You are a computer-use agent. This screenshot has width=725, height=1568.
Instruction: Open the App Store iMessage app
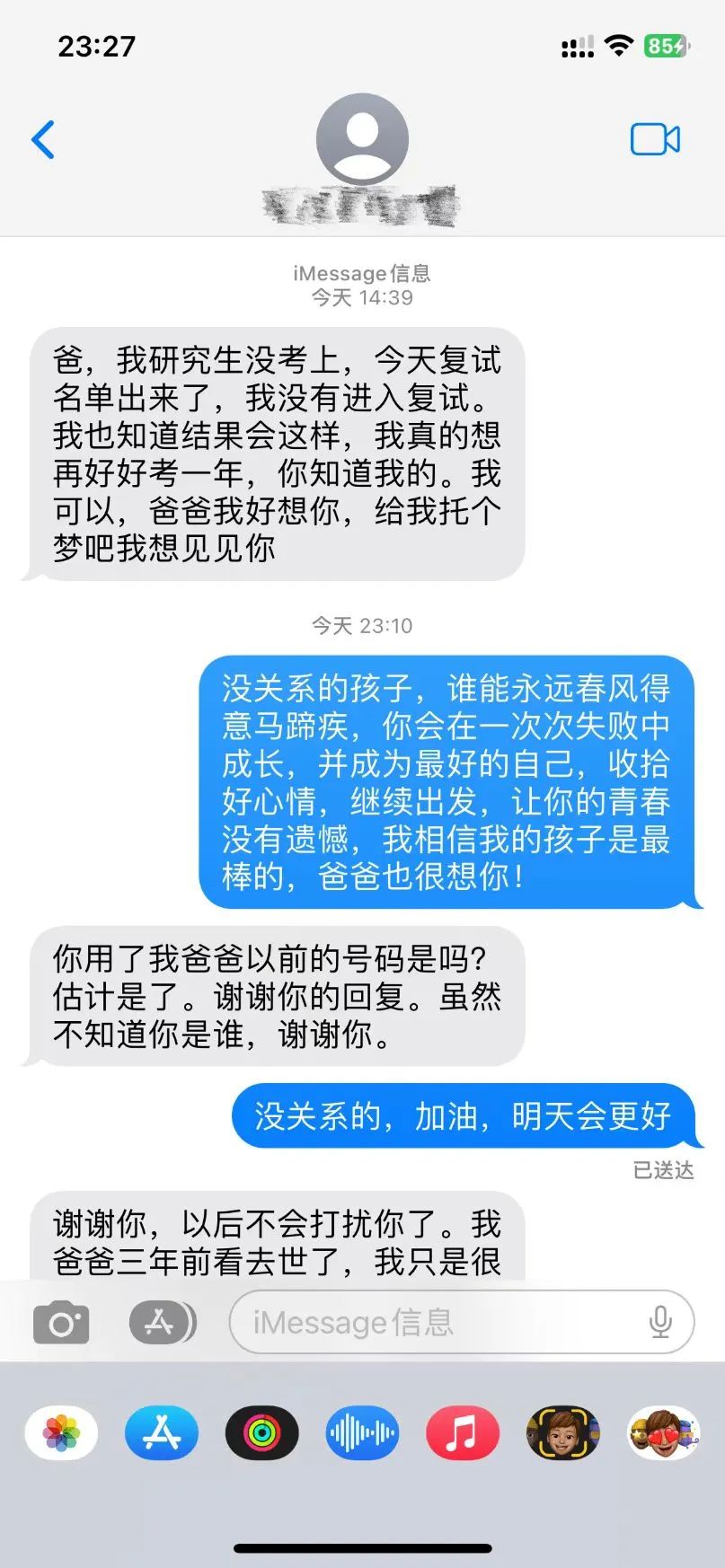coord(162,1432)
